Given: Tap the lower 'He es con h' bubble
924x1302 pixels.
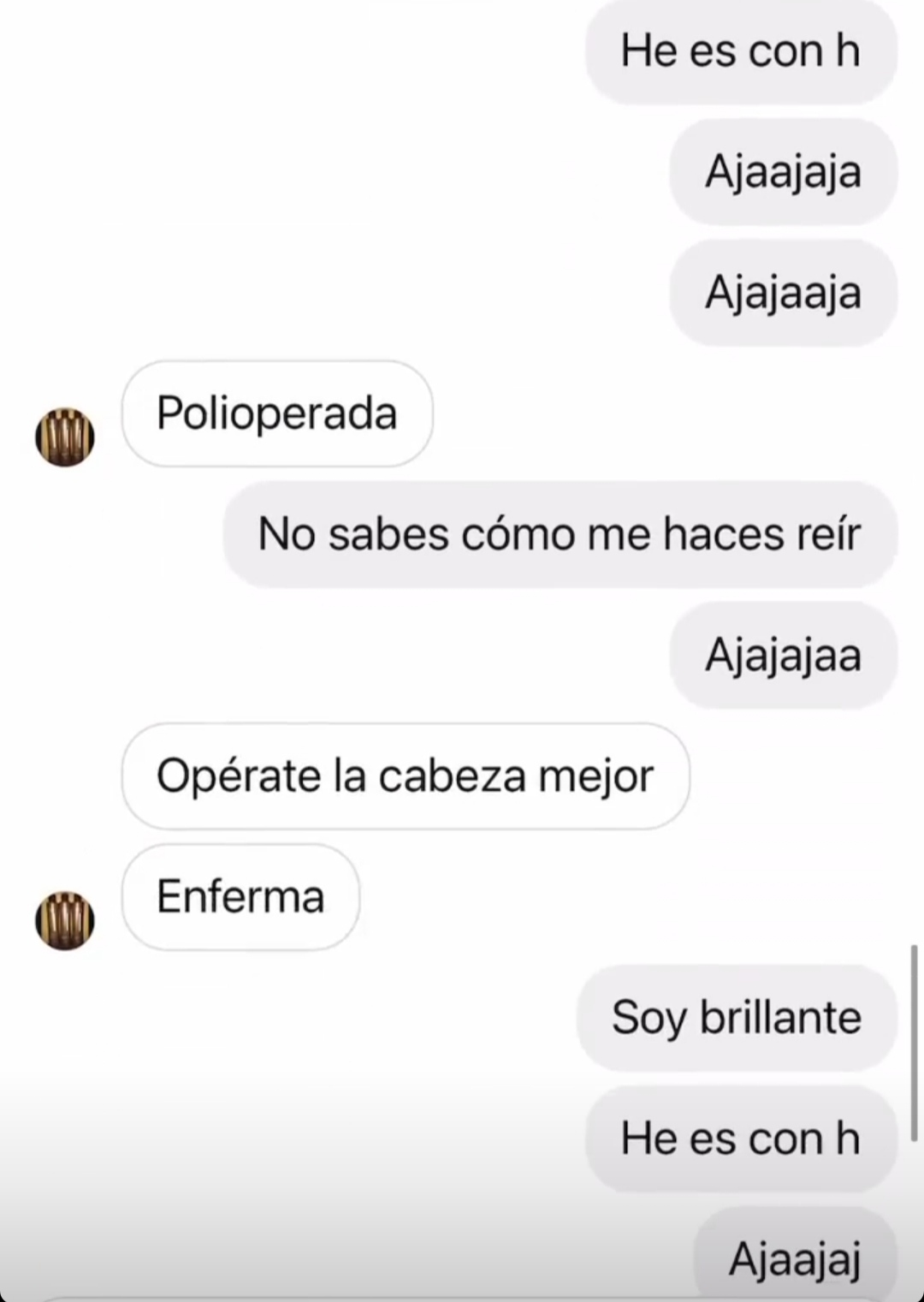Looking at the screenshot, I should pos(739,1139).
